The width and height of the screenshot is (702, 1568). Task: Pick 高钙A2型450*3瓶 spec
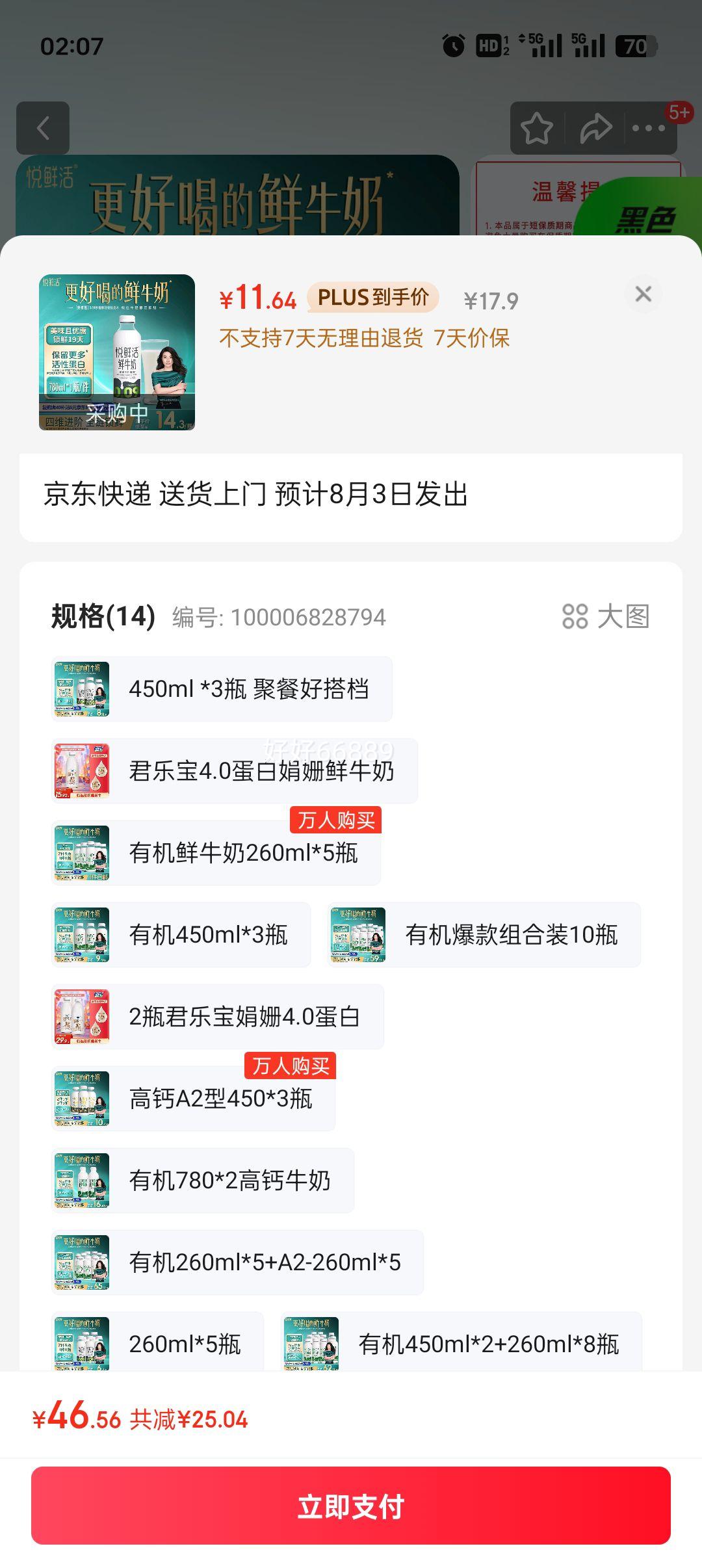193,1099
